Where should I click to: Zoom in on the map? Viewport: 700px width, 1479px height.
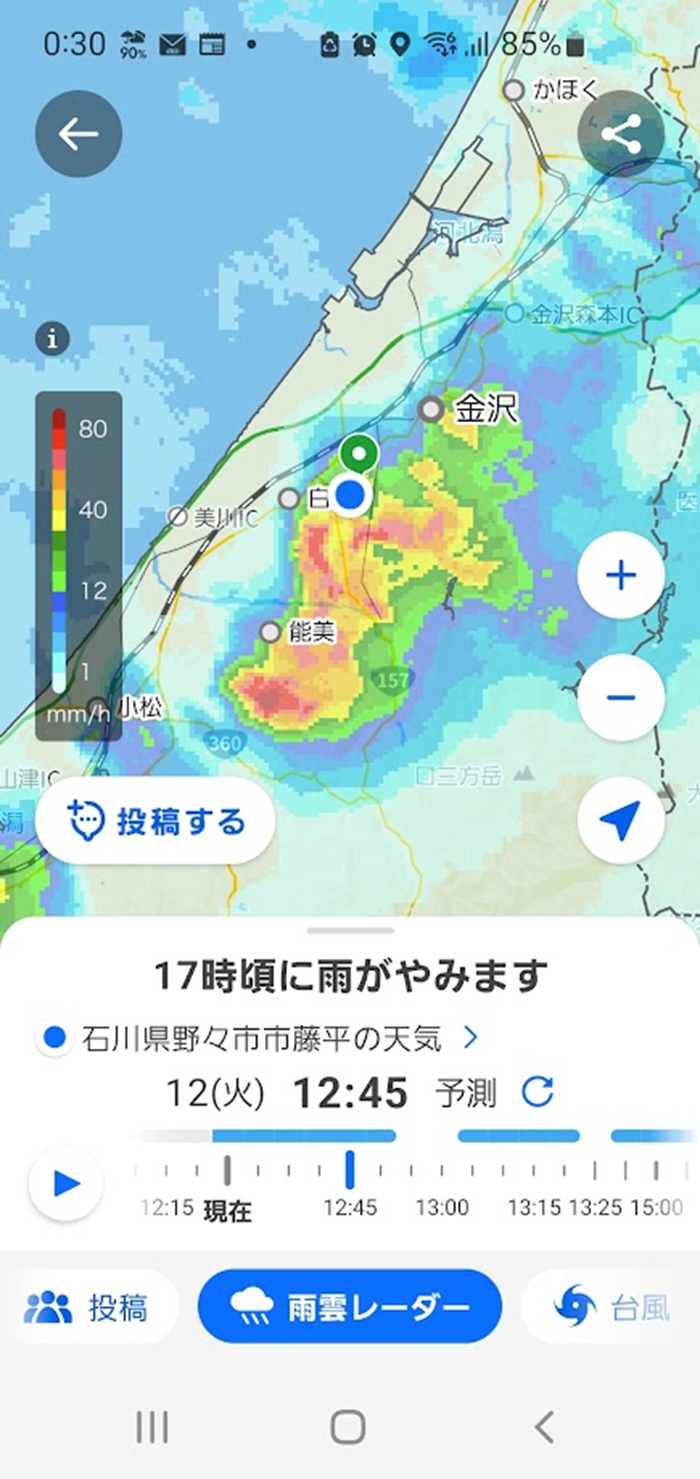coord(621,576)
